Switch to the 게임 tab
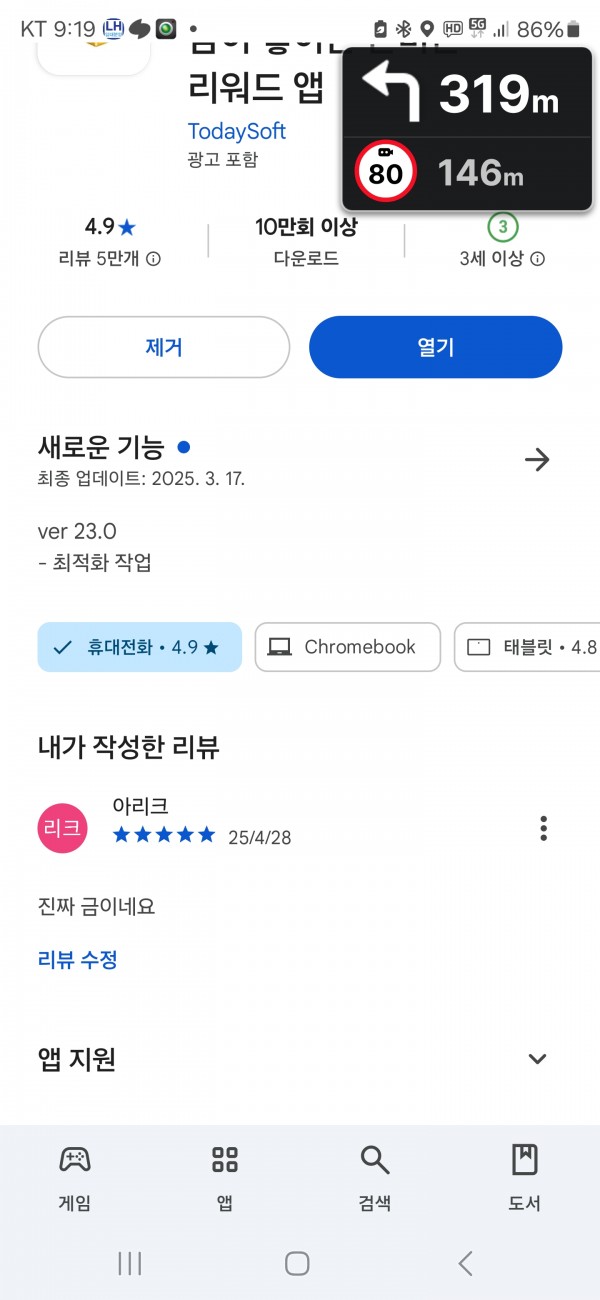 point(75,1177)
